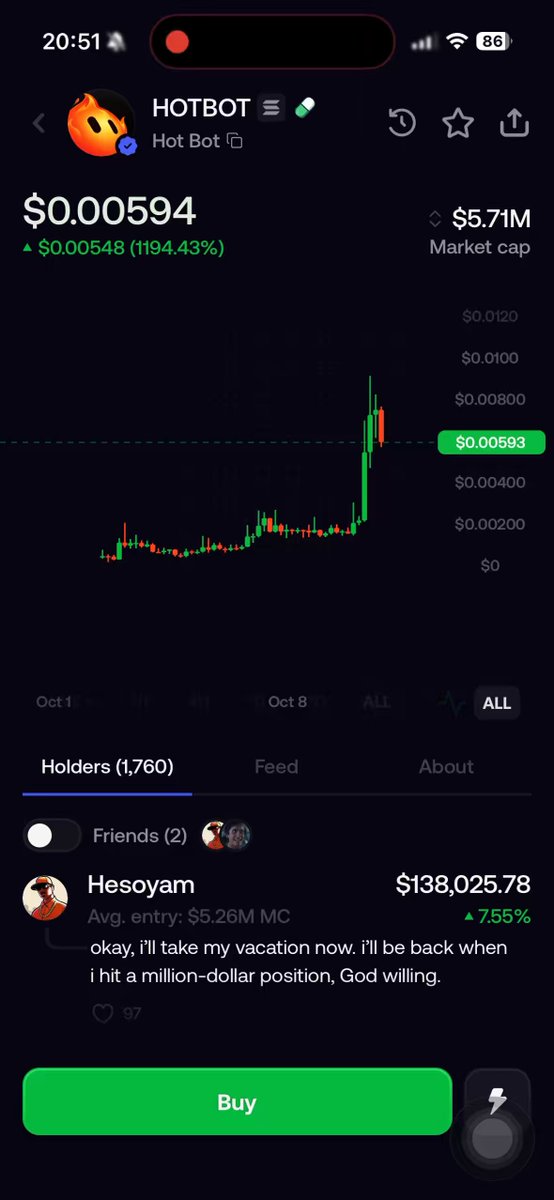Select the ALL chart timeframe
The width and height of the screenshot is (554, 1200).
(x=497, y=703)
